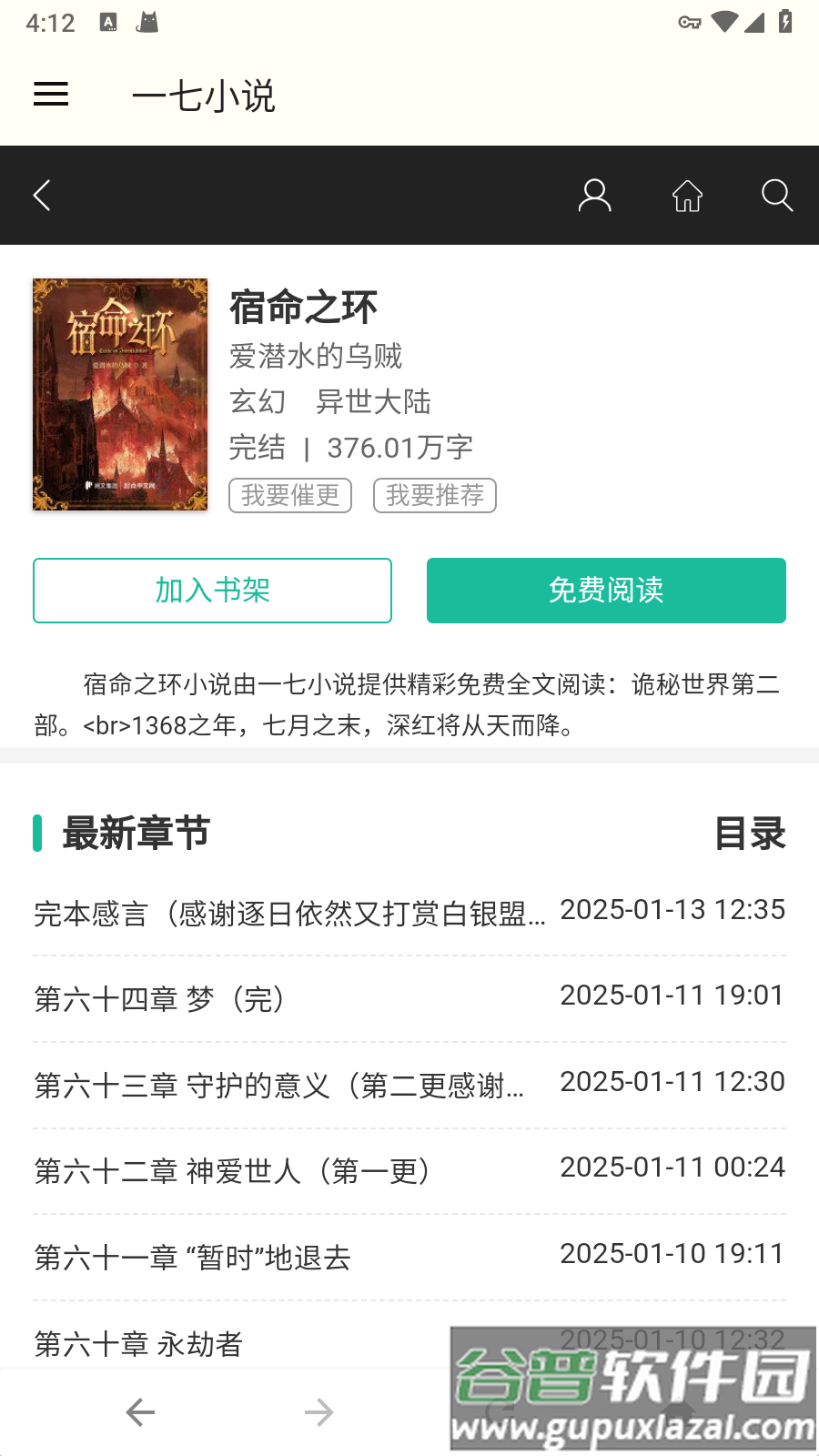
Task: Go to the site home icon
Action: 687,196
